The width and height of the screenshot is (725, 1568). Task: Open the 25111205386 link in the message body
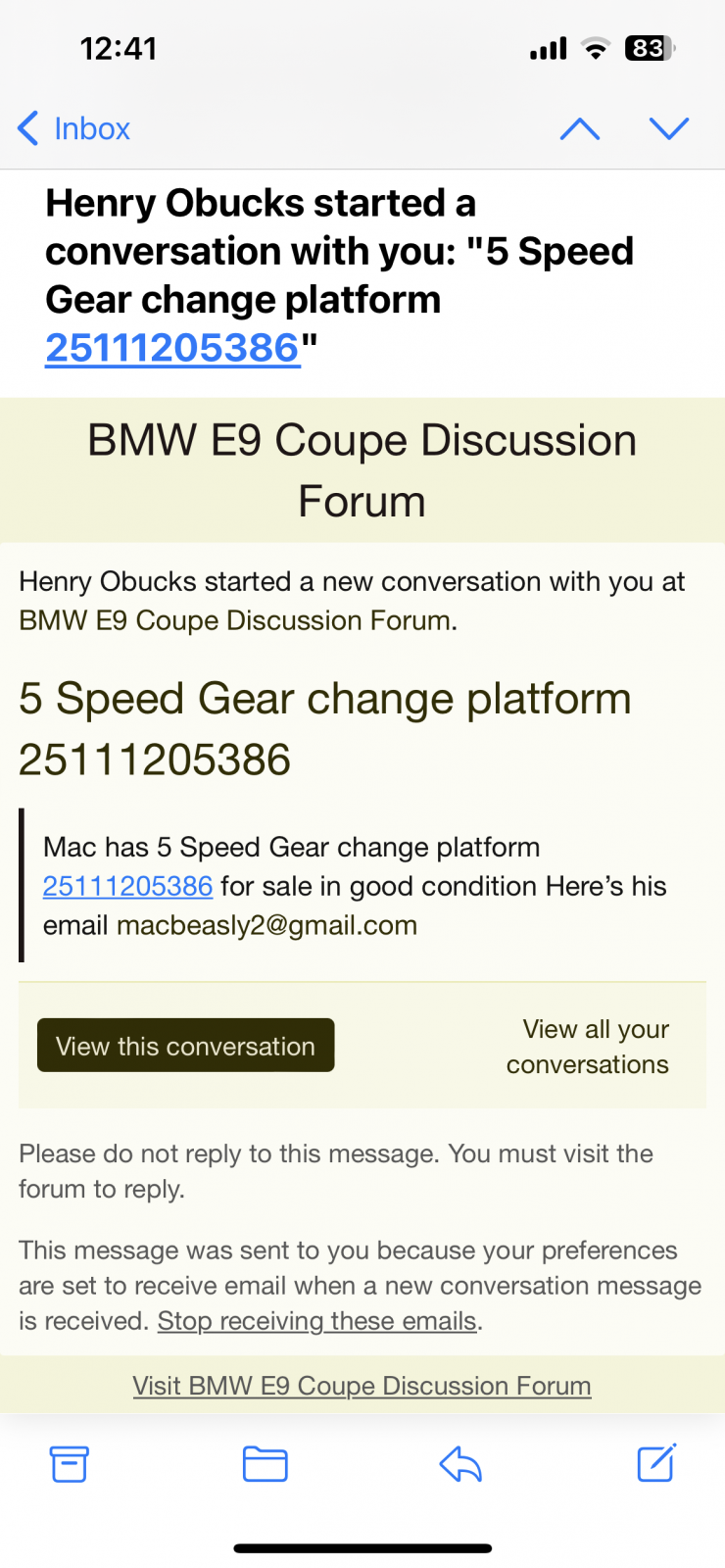coord(127,886)
